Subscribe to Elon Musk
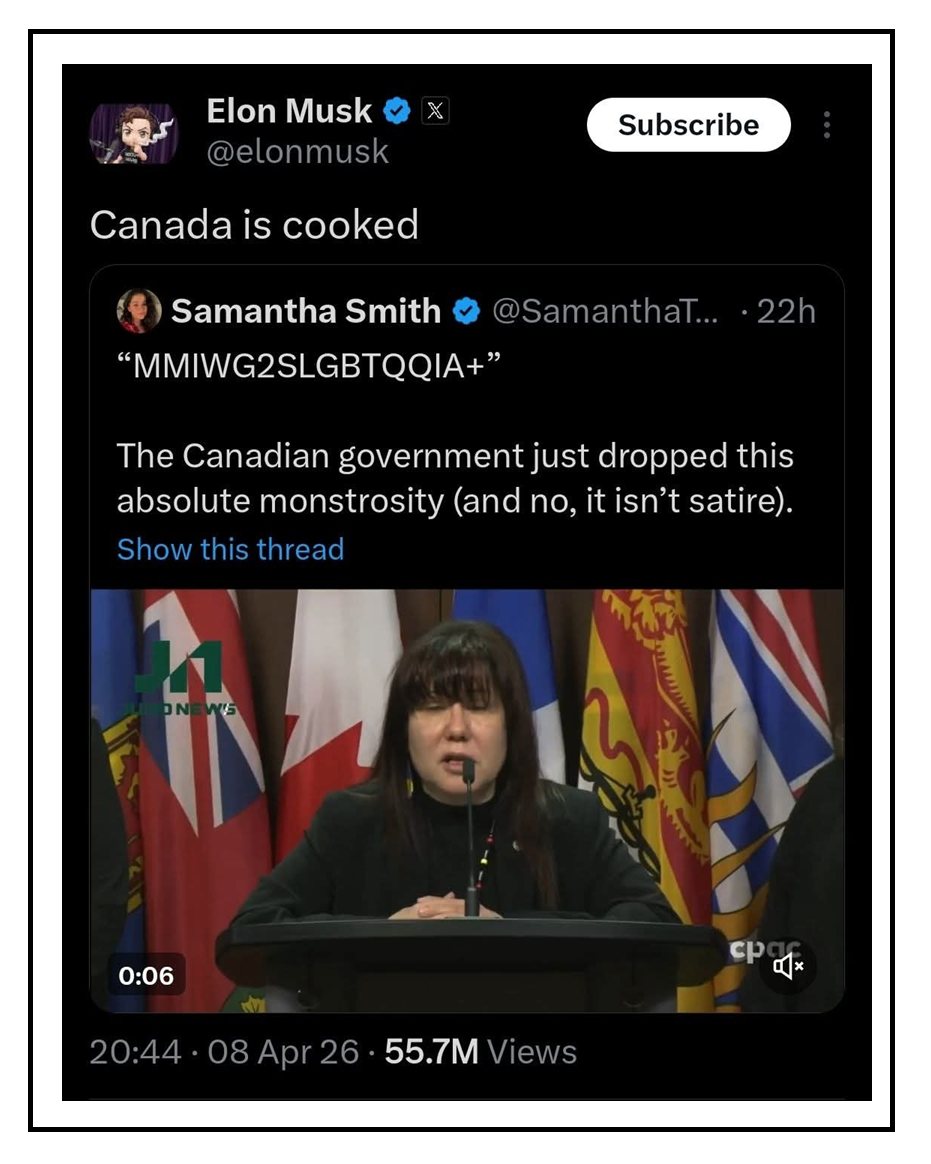 (x=688, y=125)
